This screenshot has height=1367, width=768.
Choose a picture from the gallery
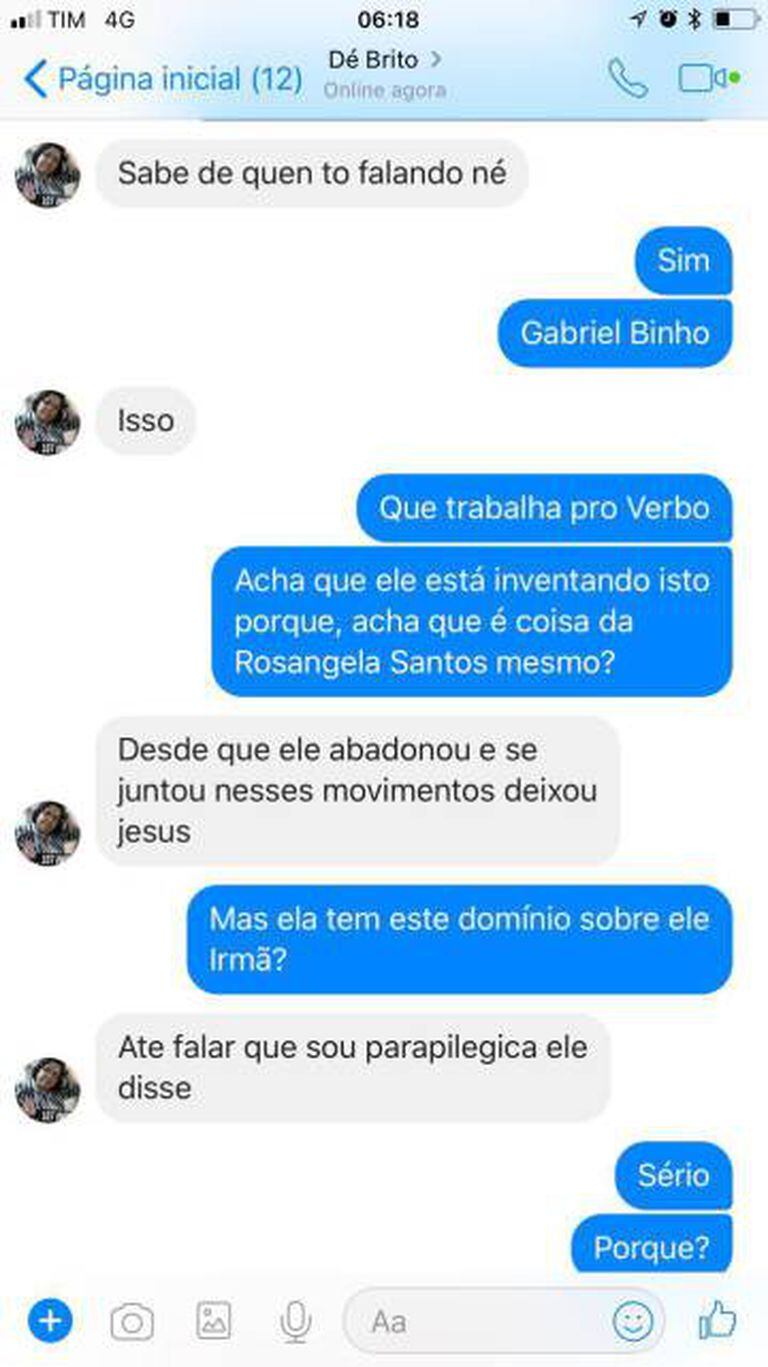213,1322
